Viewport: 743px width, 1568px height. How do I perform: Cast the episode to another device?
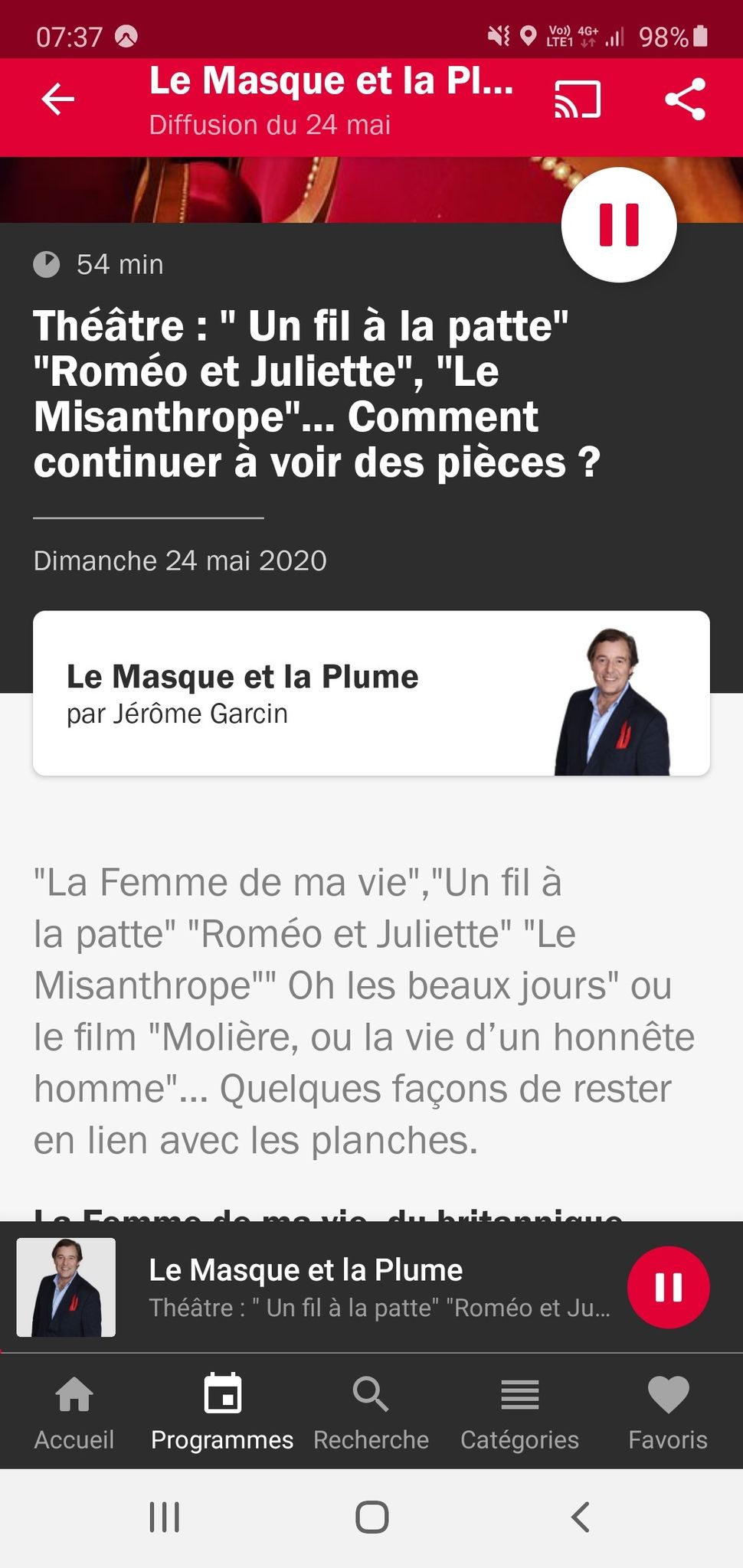point(578,100)
